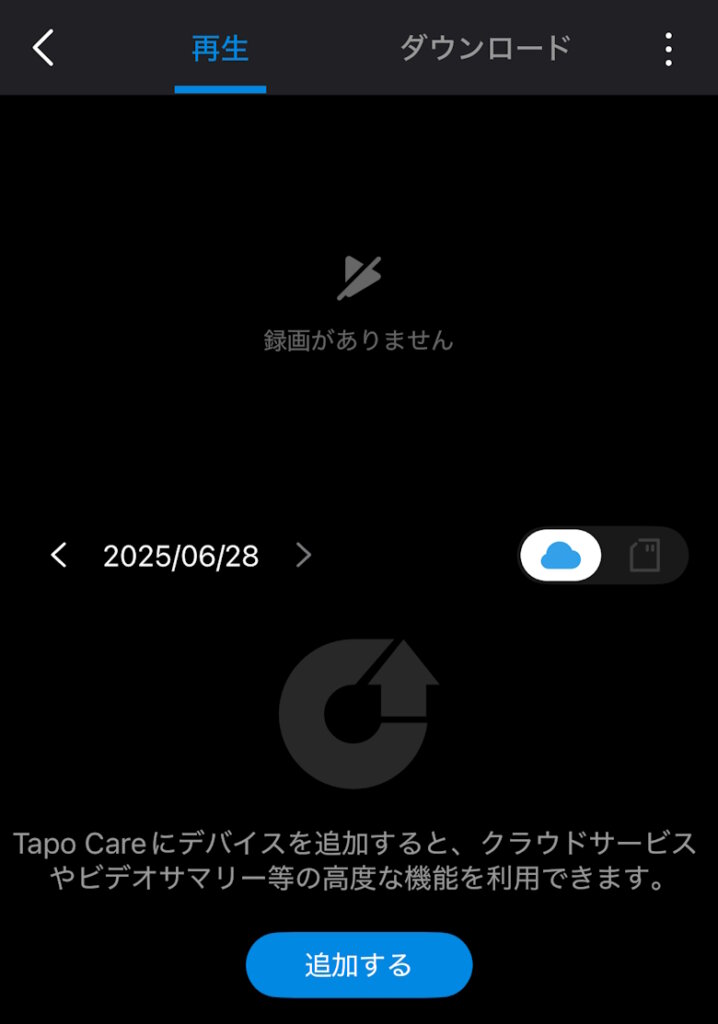The image size is (718, 1024).
Task: Switch to the 再生 tab
Action: (x=220, y=48)
